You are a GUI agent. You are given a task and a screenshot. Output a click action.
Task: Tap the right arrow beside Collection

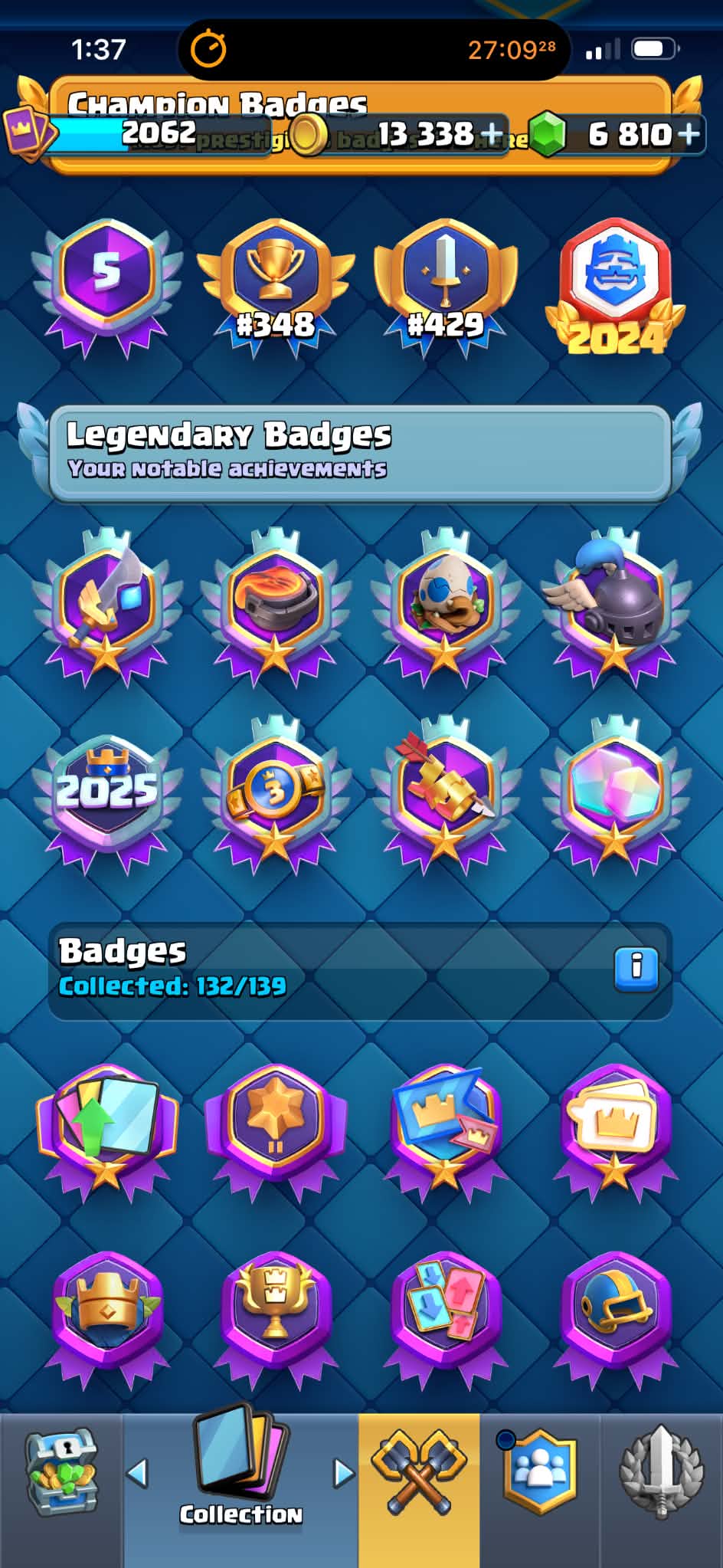[x=344, y=1472]
